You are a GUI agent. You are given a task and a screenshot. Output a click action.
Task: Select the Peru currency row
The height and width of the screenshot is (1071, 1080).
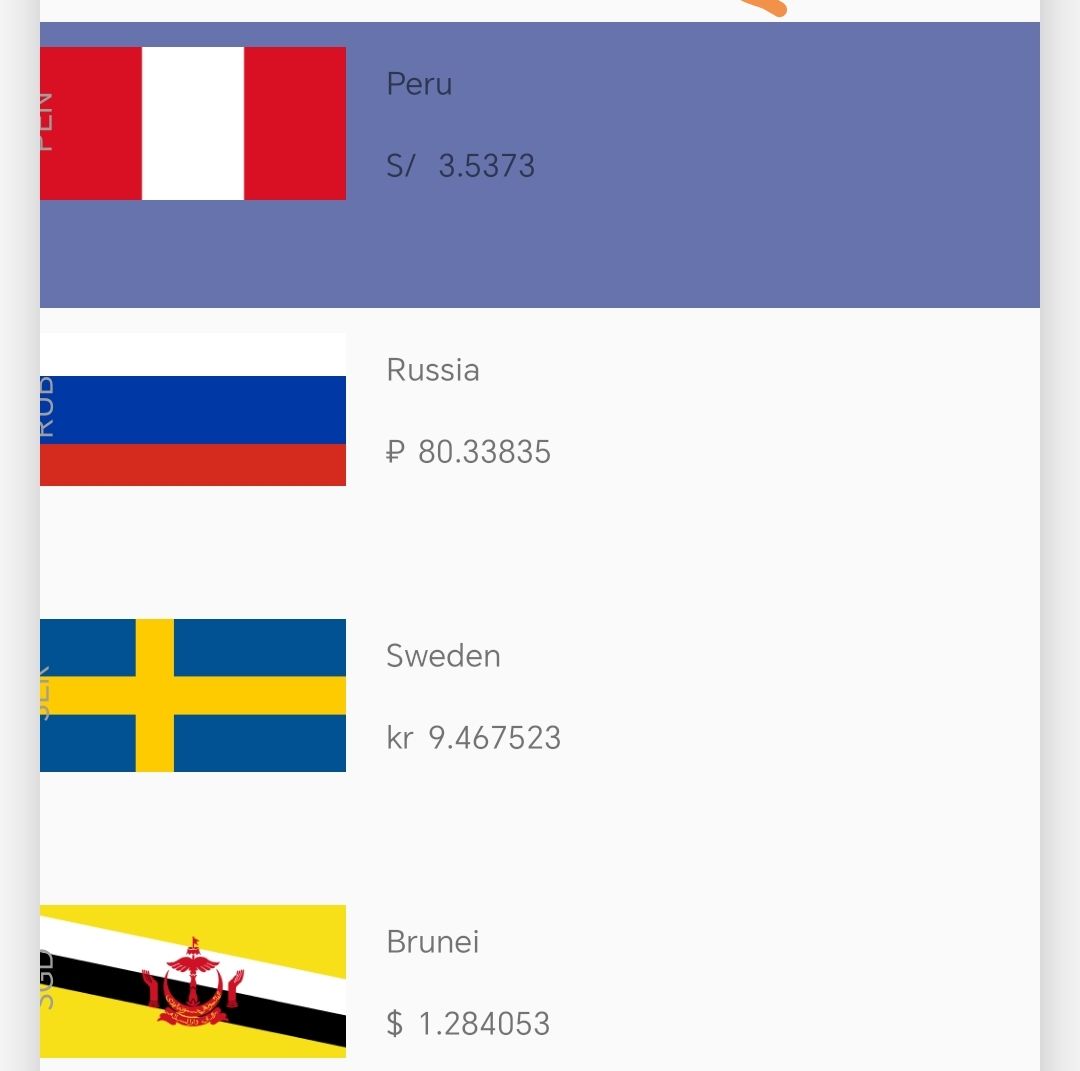[540, 165]
